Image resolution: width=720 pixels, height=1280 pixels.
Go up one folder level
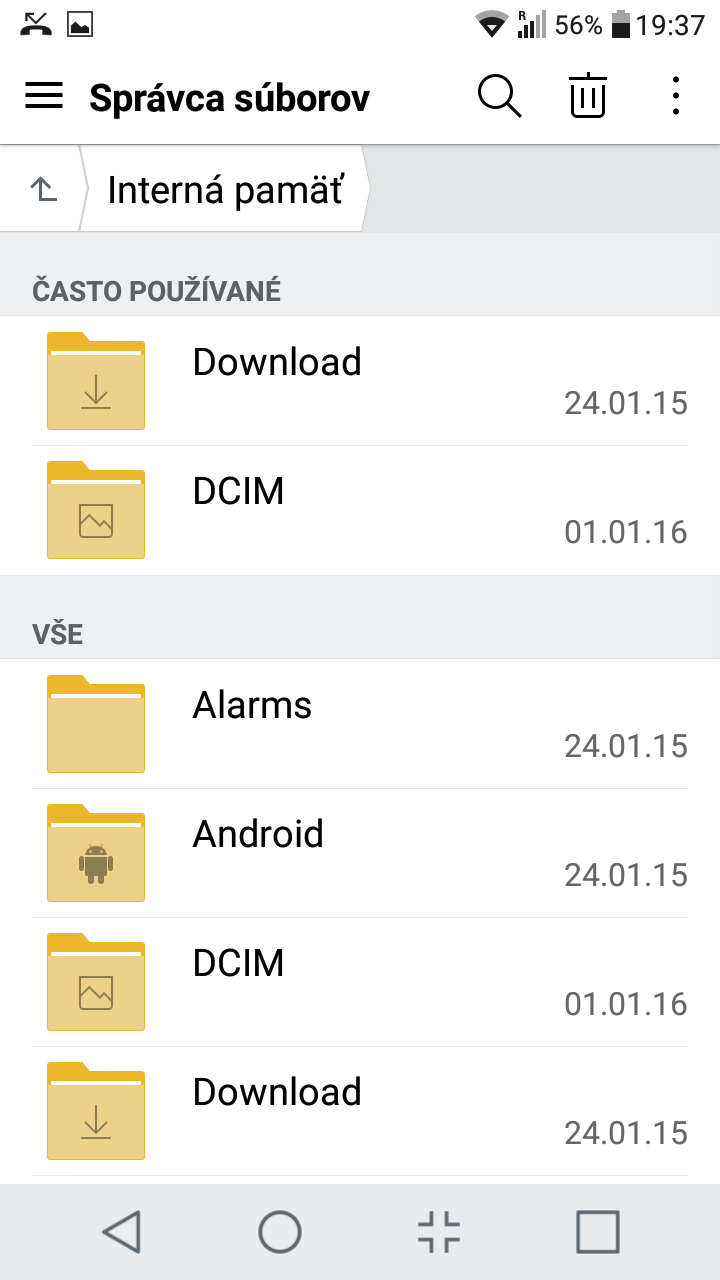point(43,189)
